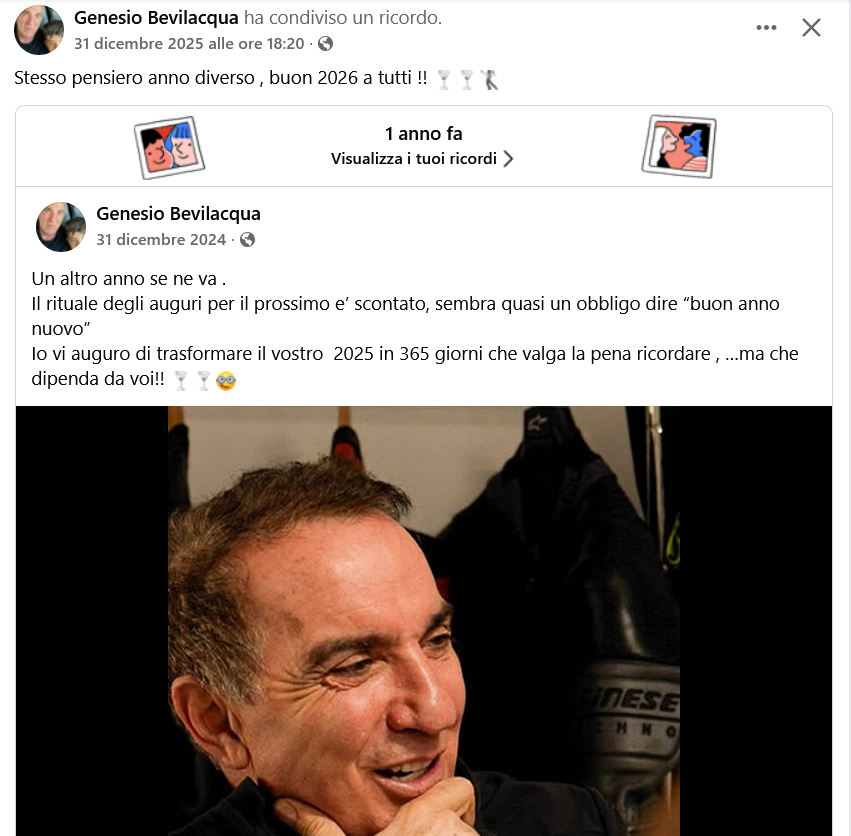851x836 pixels.
Task: Open the 31 dicembre 2024 timestamp link
Action: [x=161, y=239]
